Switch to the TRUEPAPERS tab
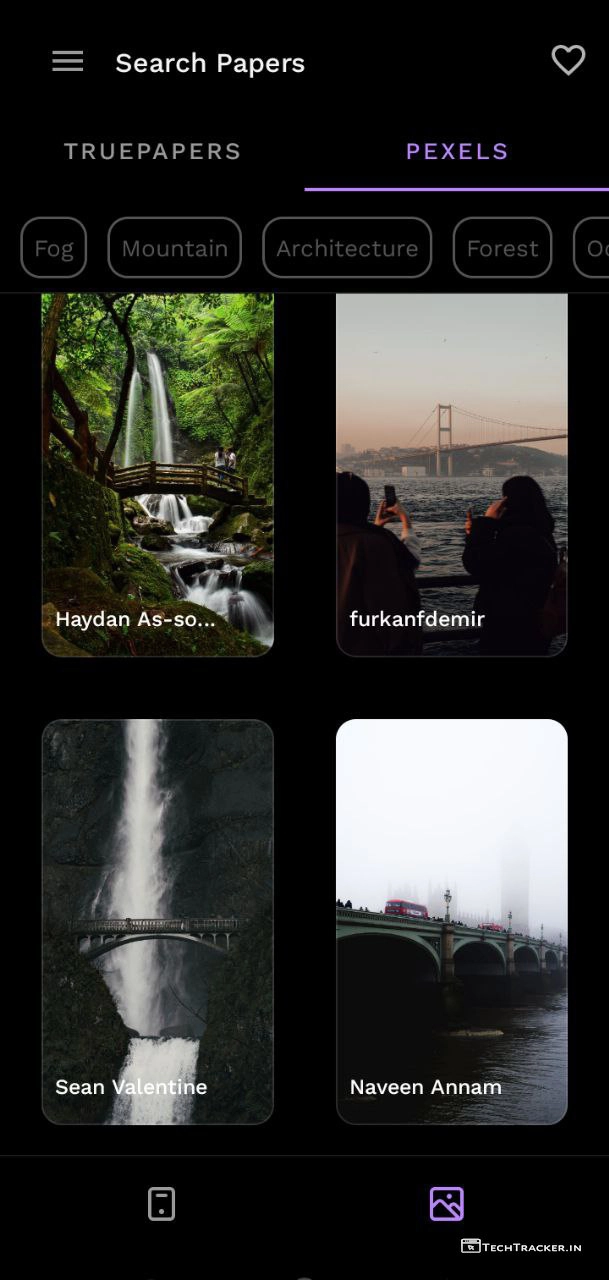609x1280 pixels. 153,152
